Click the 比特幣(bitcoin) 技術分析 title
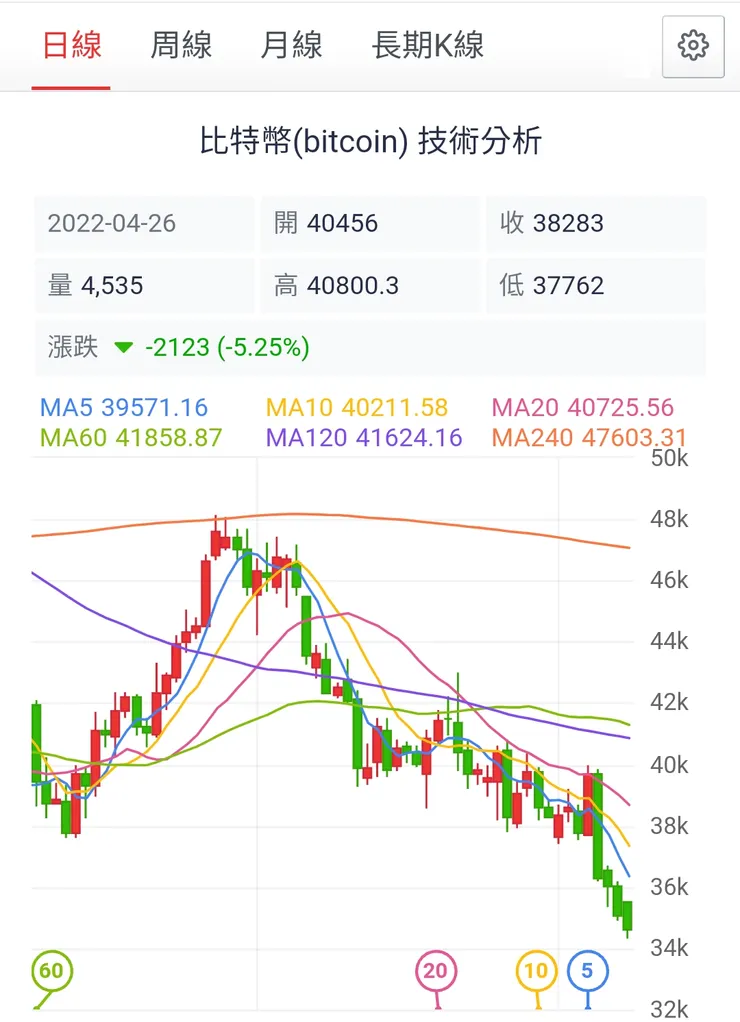Screen dimensions: 740x1022 [x=370, y=142]
